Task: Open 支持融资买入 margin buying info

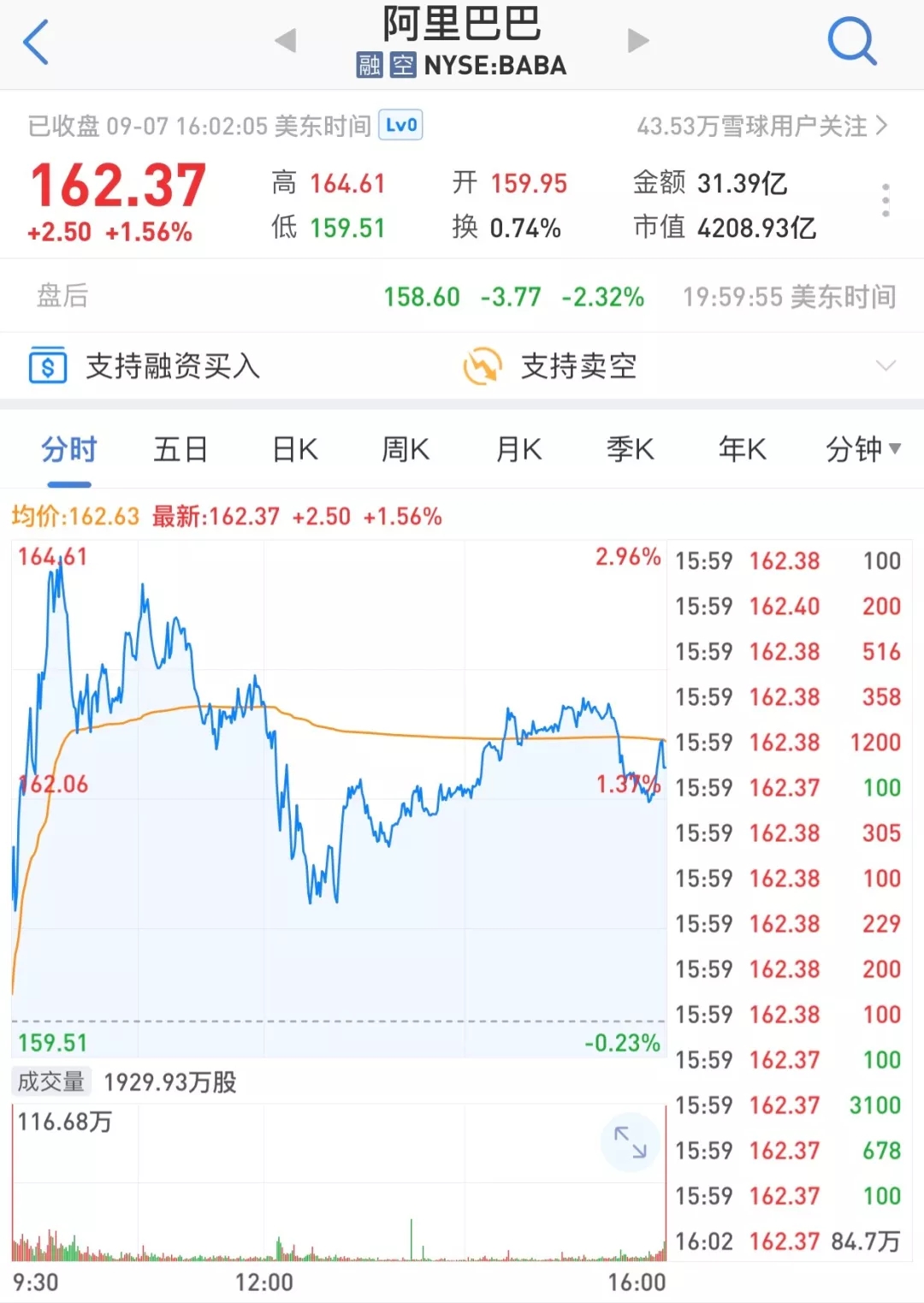Action: point(145,366)
